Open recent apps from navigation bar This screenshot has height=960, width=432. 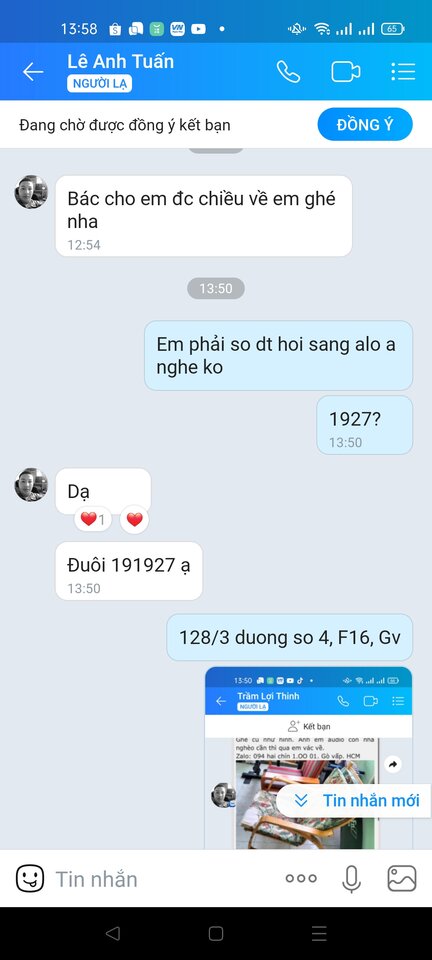319,933
